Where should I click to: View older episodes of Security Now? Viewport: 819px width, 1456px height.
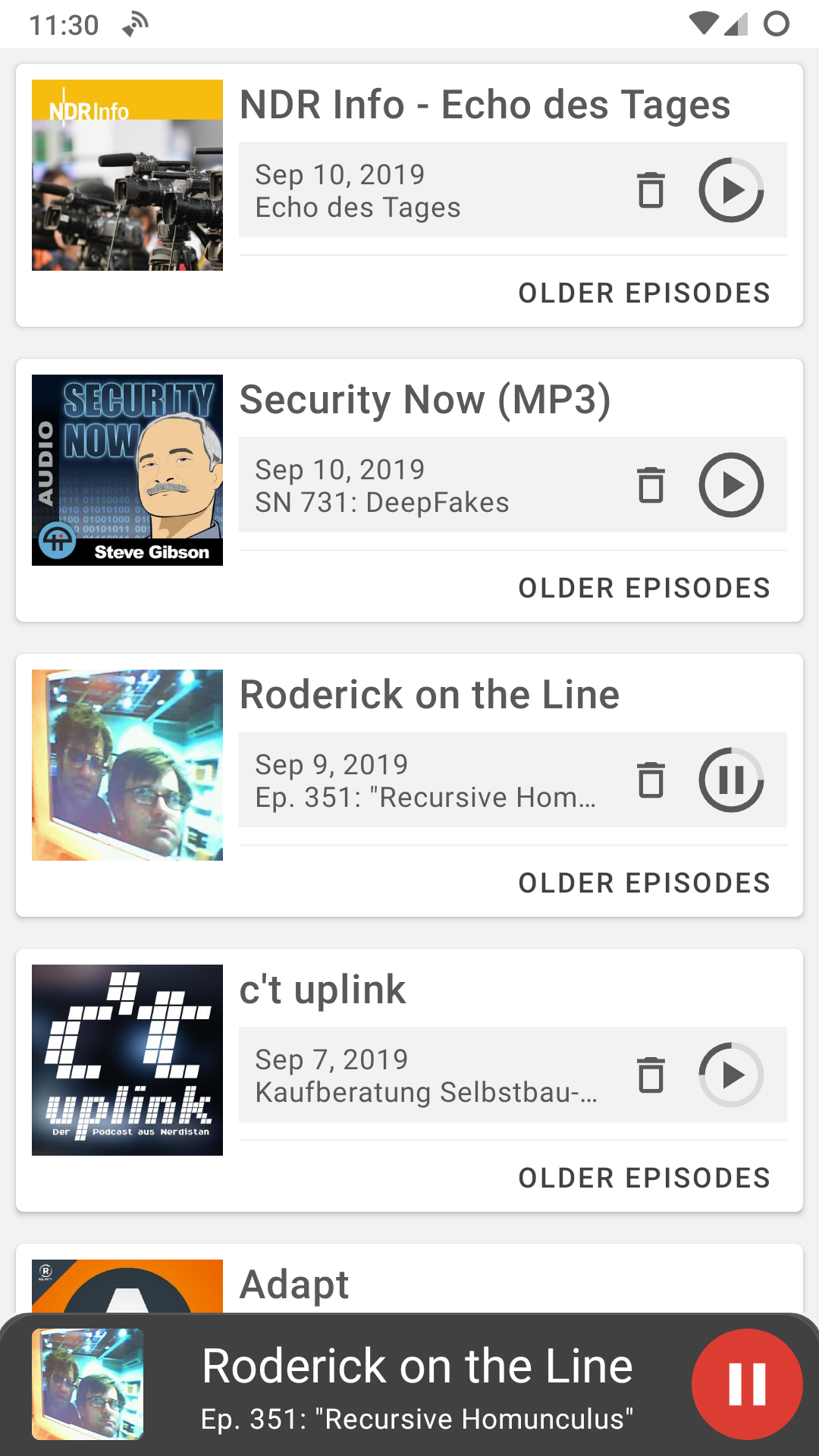point(644,588)
